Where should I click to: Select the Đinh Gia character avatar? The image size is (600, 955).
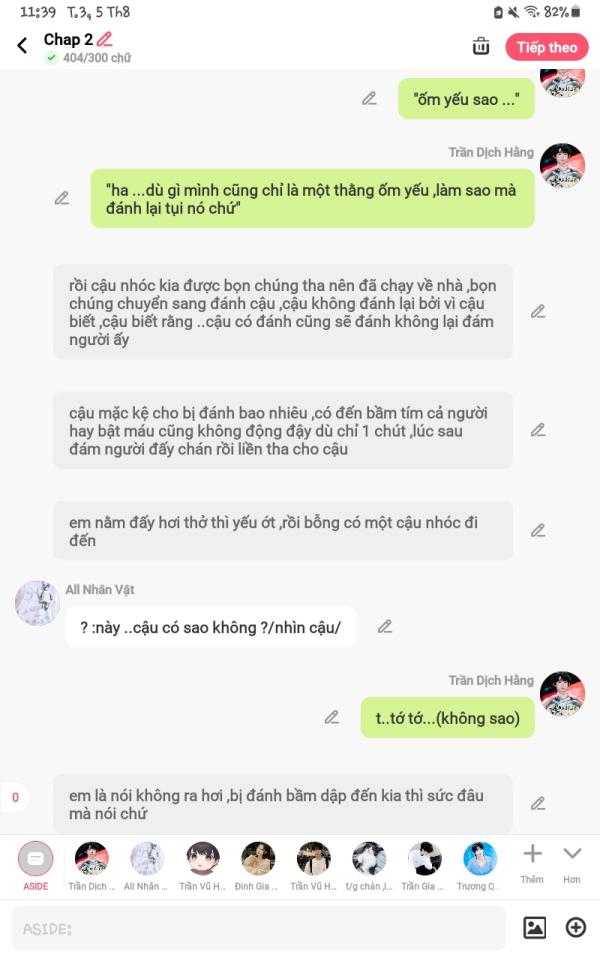(258, 864)
